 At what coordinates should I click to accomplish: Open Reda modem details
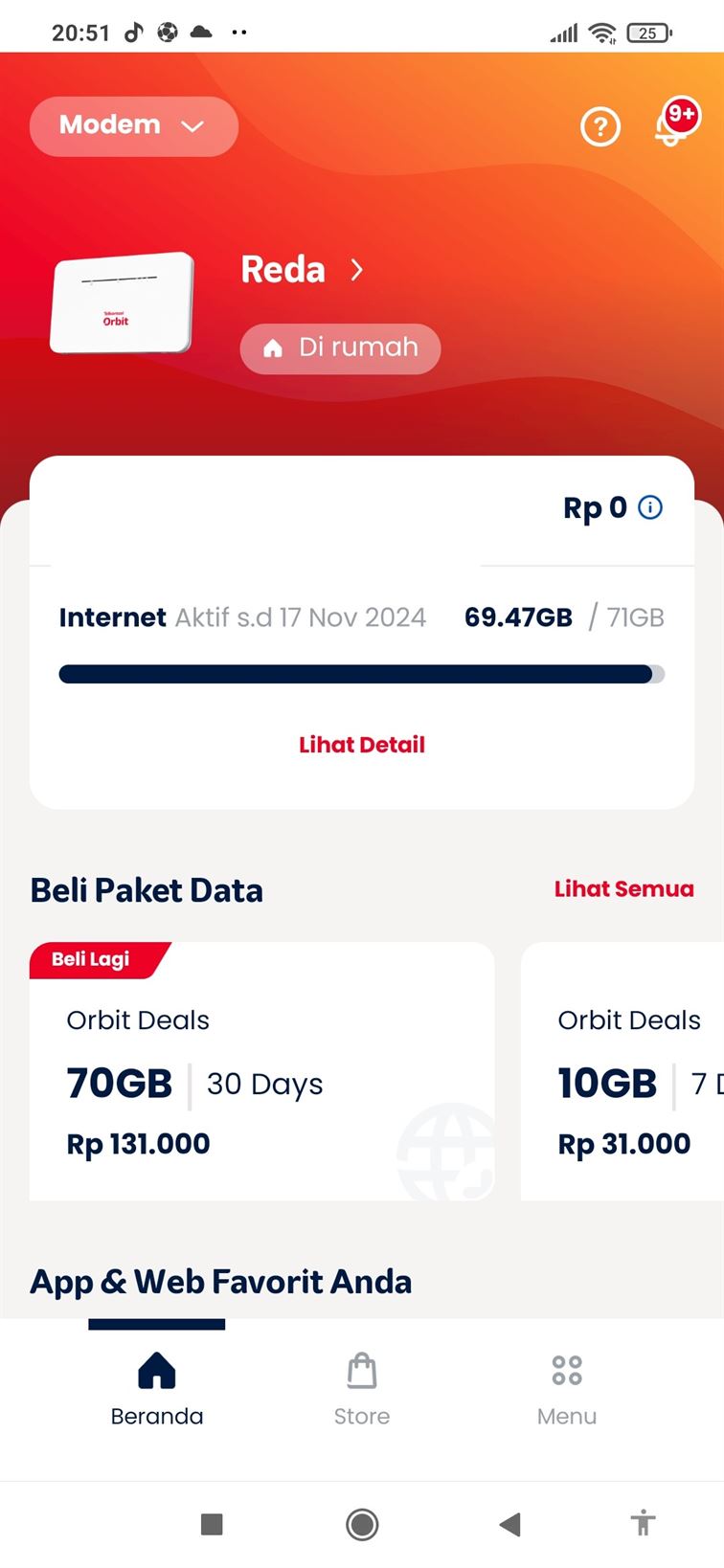302,270
